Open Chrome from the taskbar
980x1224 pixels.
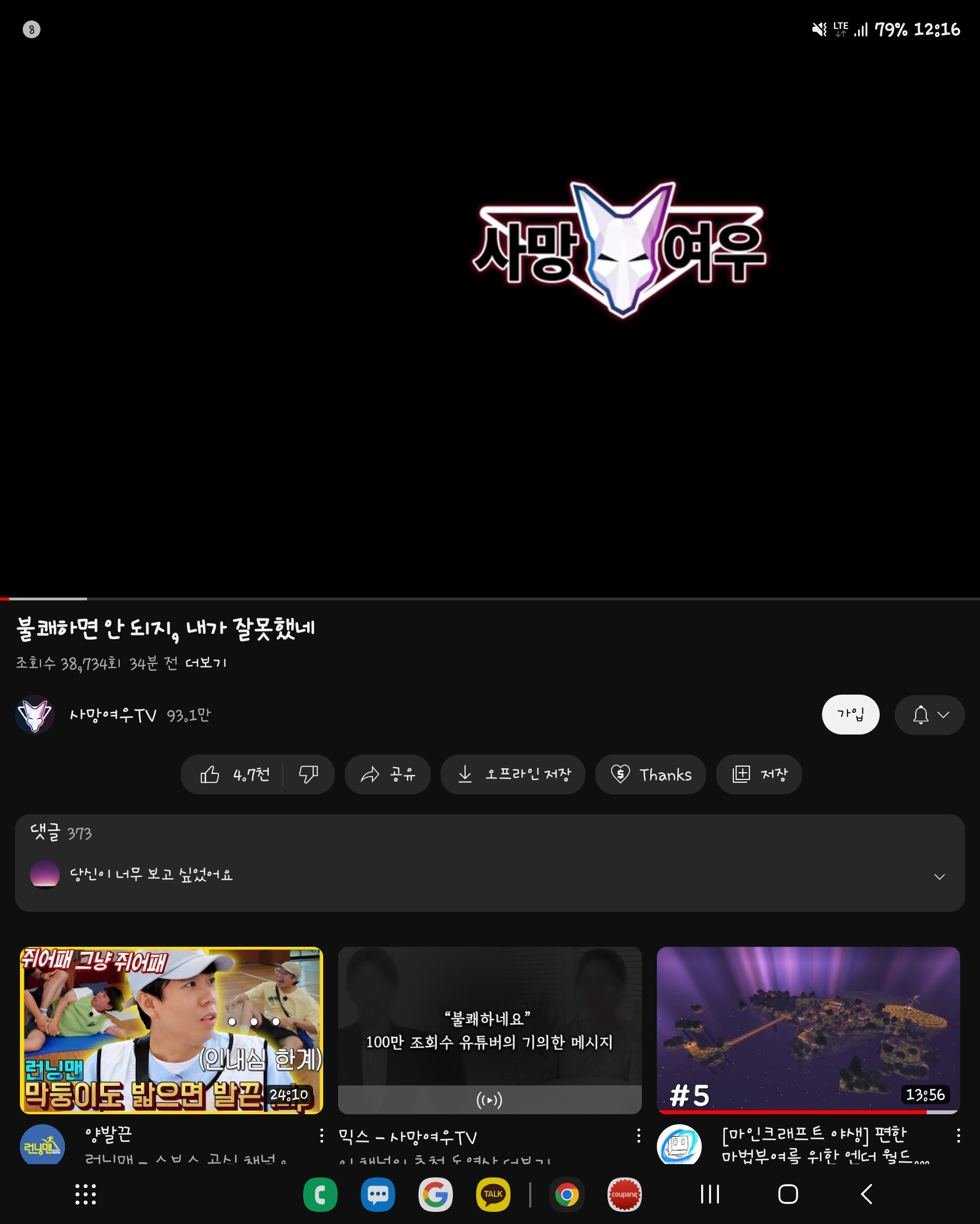(566, 1195)
